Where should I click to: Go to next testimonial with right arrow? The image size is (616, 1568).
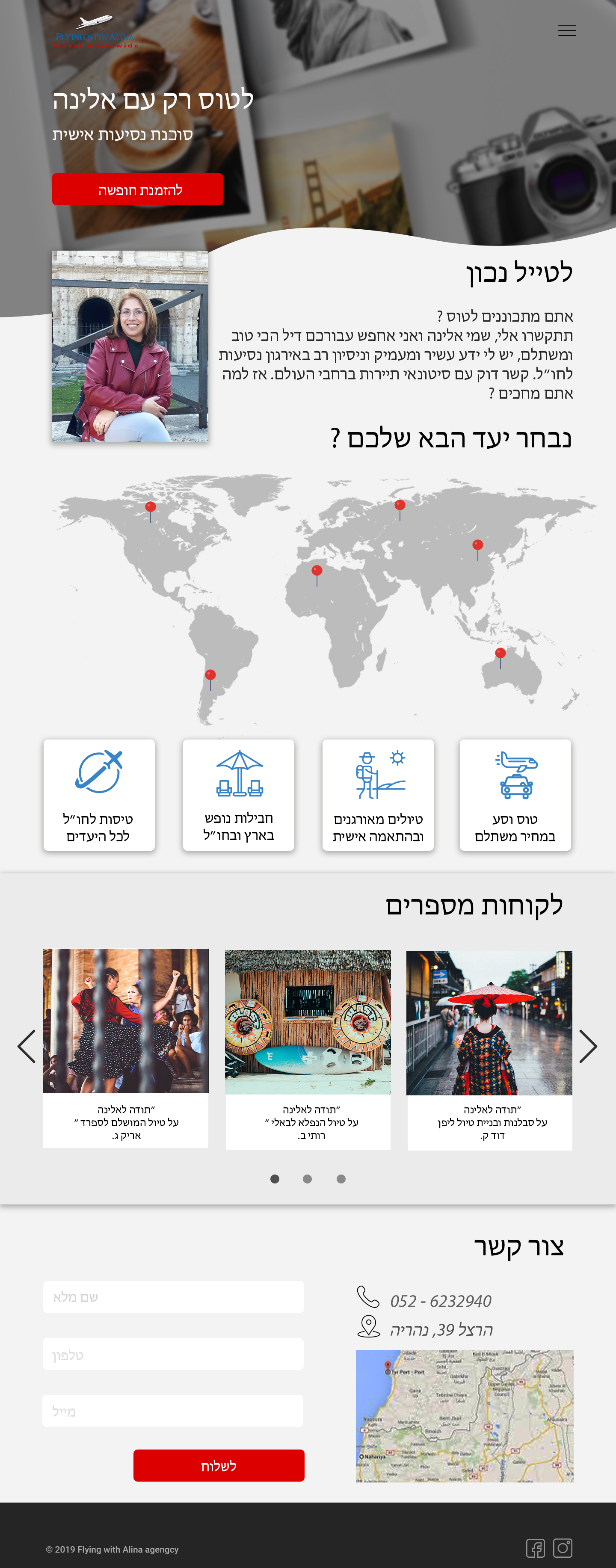click(x=587, y=1046)
